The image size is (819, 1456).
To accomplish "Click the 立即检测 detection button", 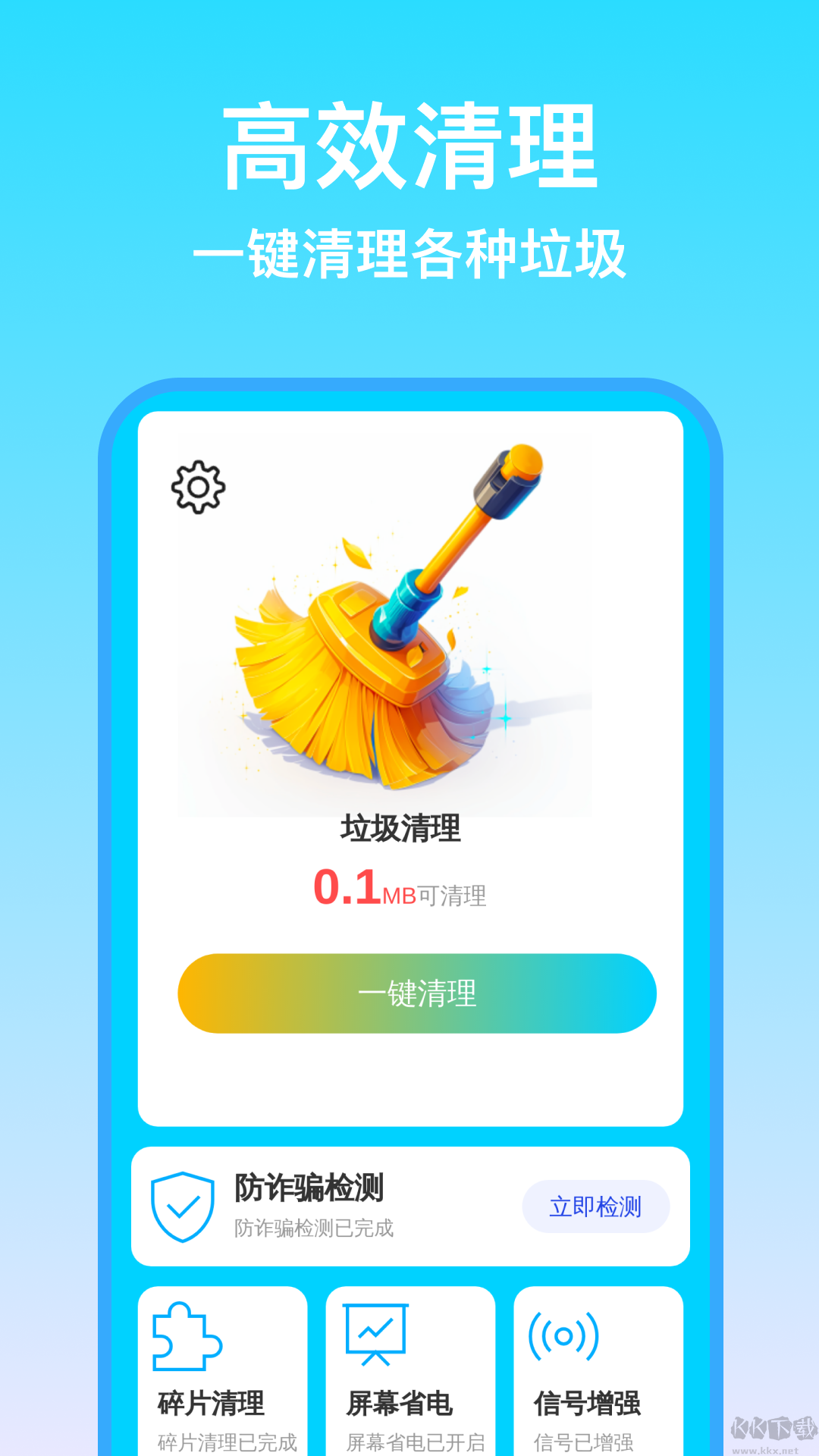I will [x=596, y=1205].
